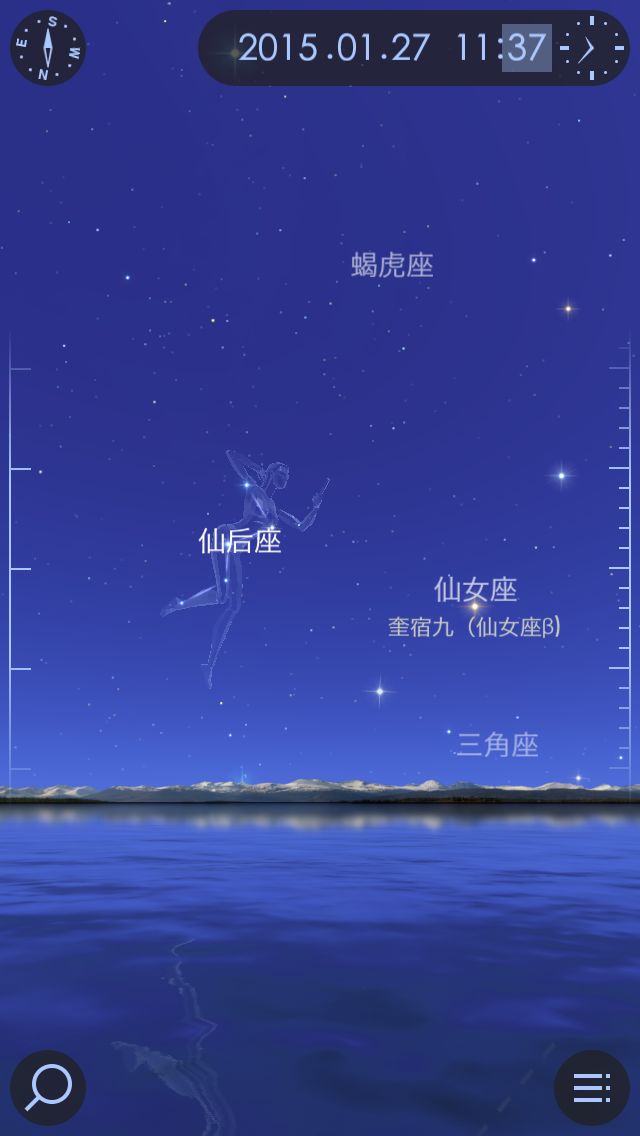Select the year 2015 in the date bar
This screenshot has height=1136, width=640.
[278, 48]
